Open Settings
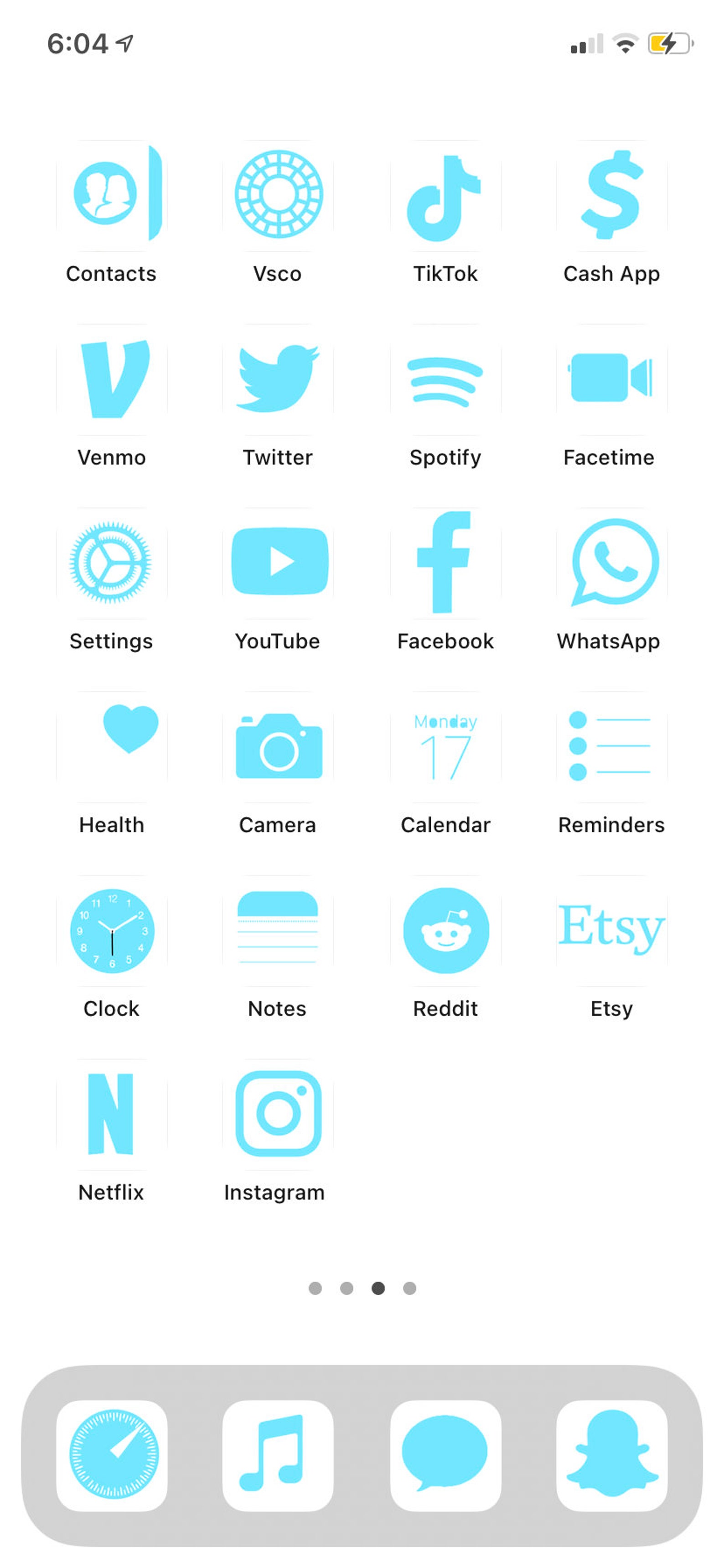 [x=112, y=563]
